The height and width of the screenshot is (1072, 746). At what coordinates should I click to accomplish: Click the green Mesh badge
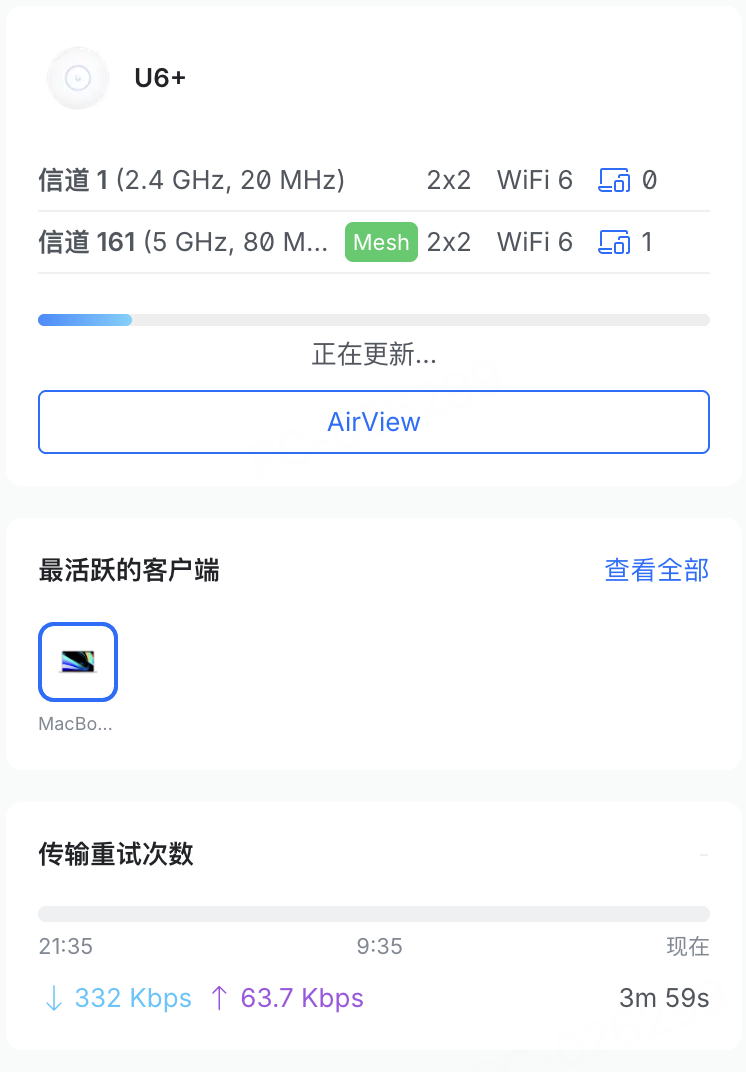(x=381, y=242)
